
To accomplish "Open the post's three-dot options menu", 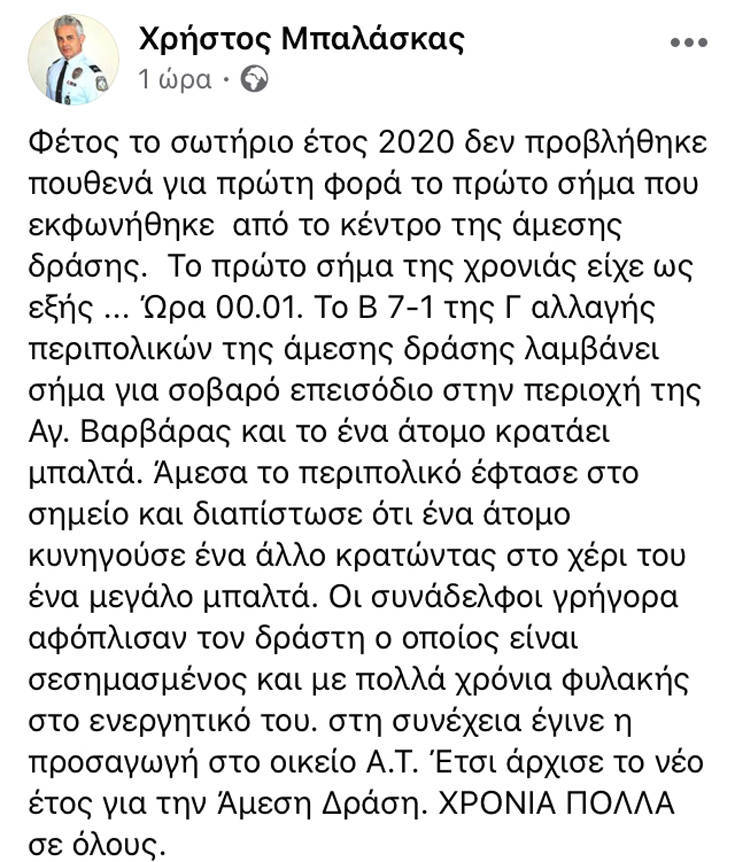I will pyautogui.click(x=688, y=45).
